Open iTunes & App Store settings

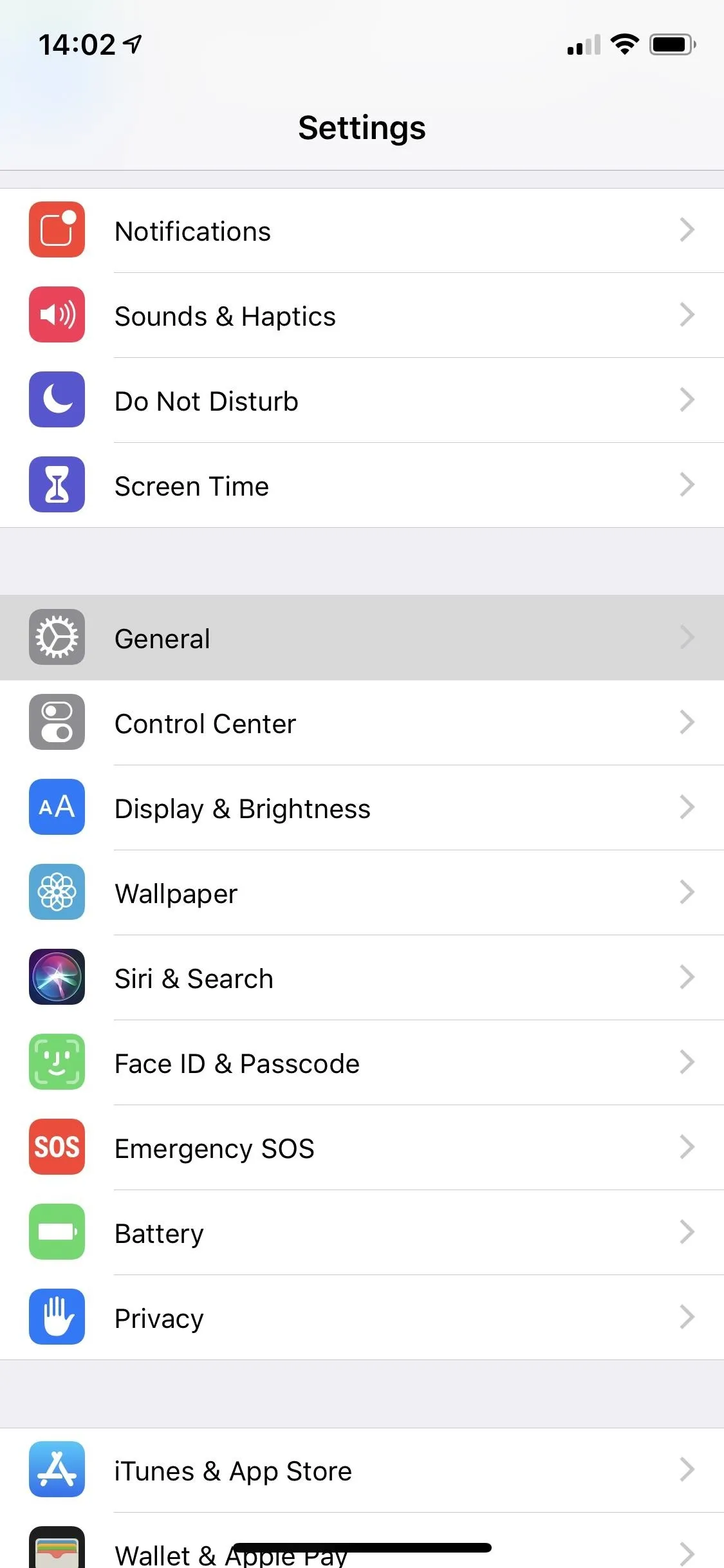[362, 1470]
